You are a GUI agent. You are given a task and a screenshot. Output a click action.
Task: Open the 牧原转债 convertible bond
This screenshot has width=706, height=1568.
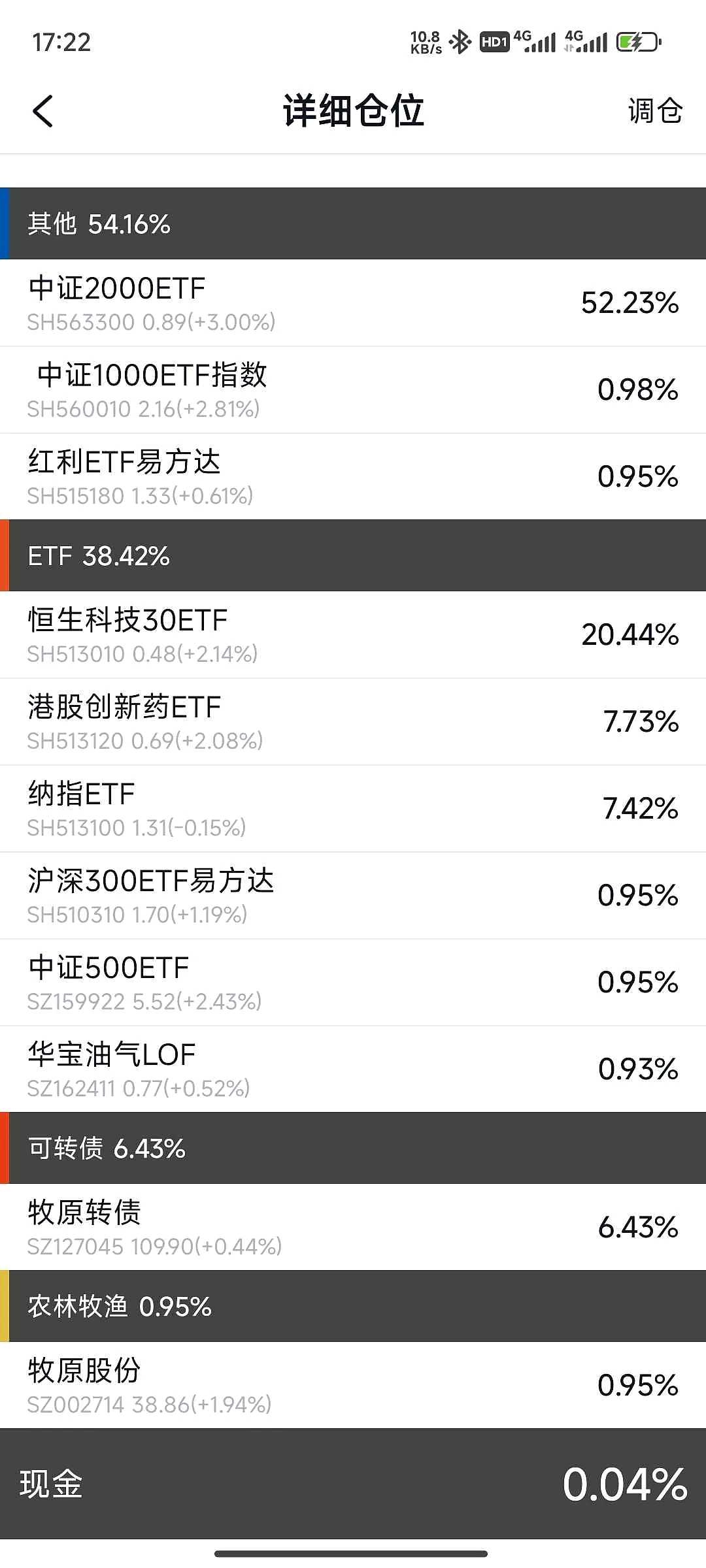click(353, 1228)
